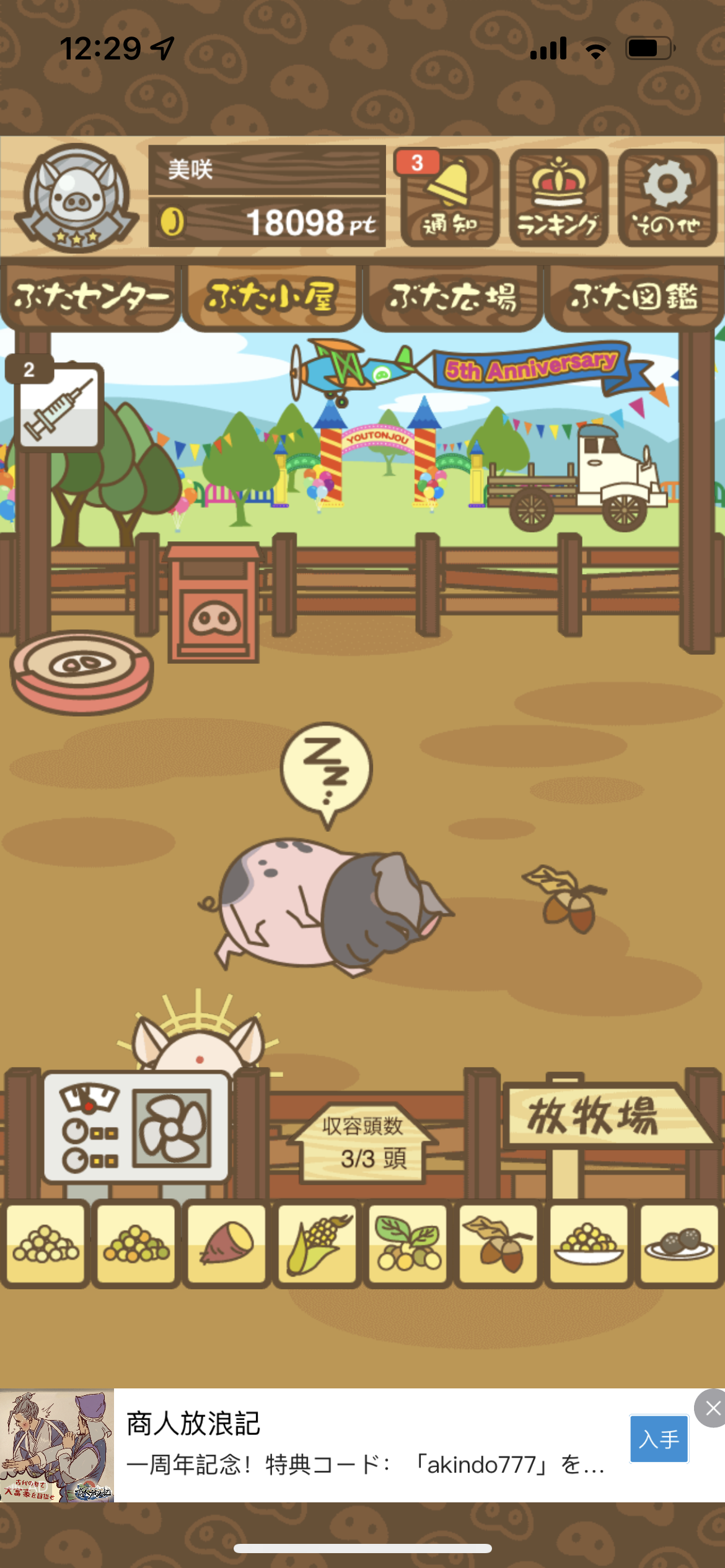Switch to the ぶた小屋 tab
Image resolution: width=725 pixels, height=1568 pixels.
[x=272, y=297]
